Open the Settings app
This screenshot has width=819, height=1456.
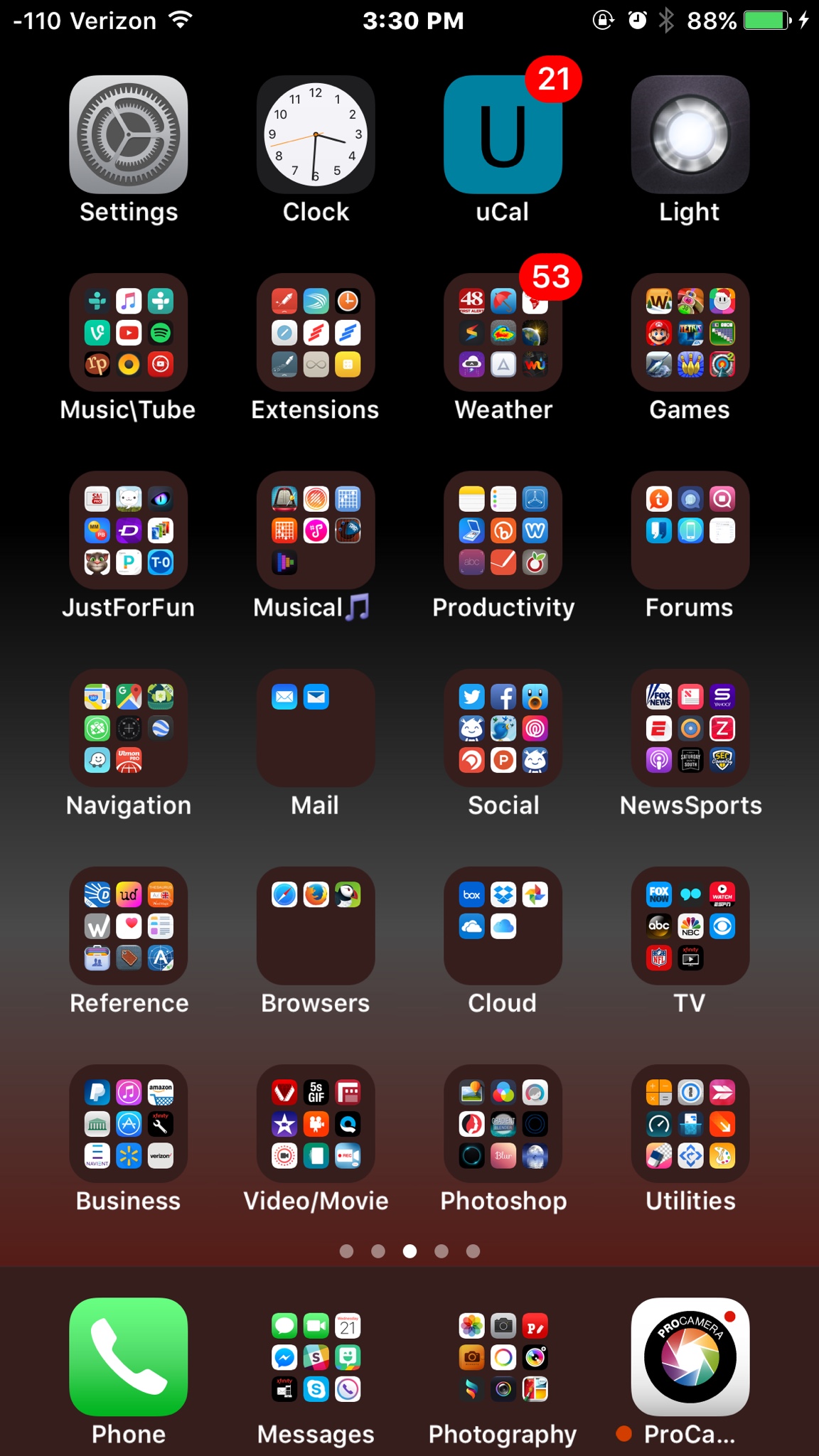(129, 135)
